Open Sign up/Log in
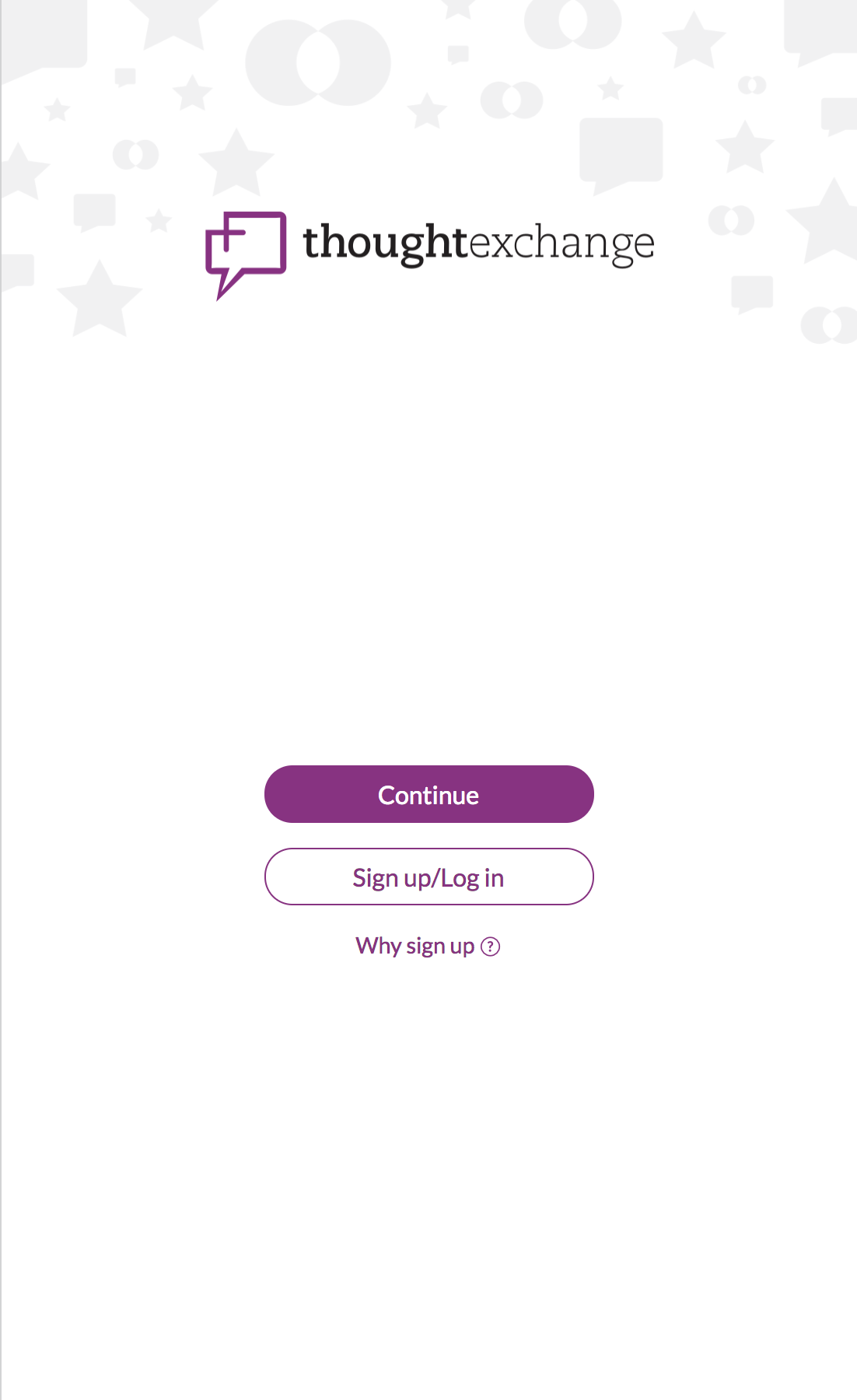Viewport: 857px width, 1400px height. (428, 877)
